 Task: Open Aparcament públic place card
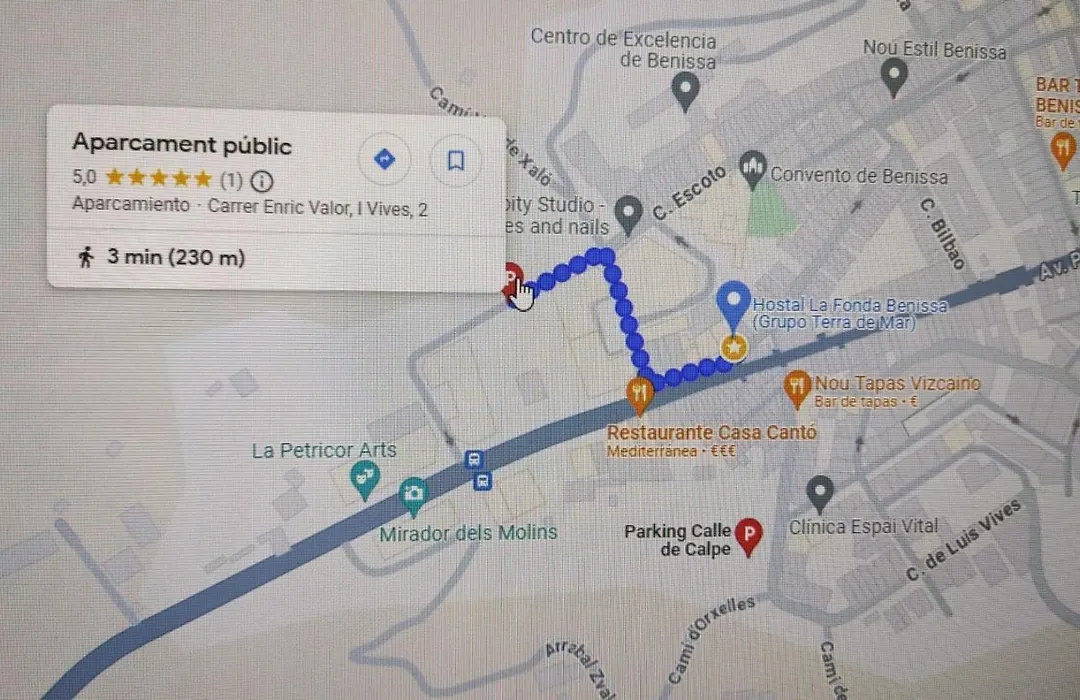(x=182, y=146)
